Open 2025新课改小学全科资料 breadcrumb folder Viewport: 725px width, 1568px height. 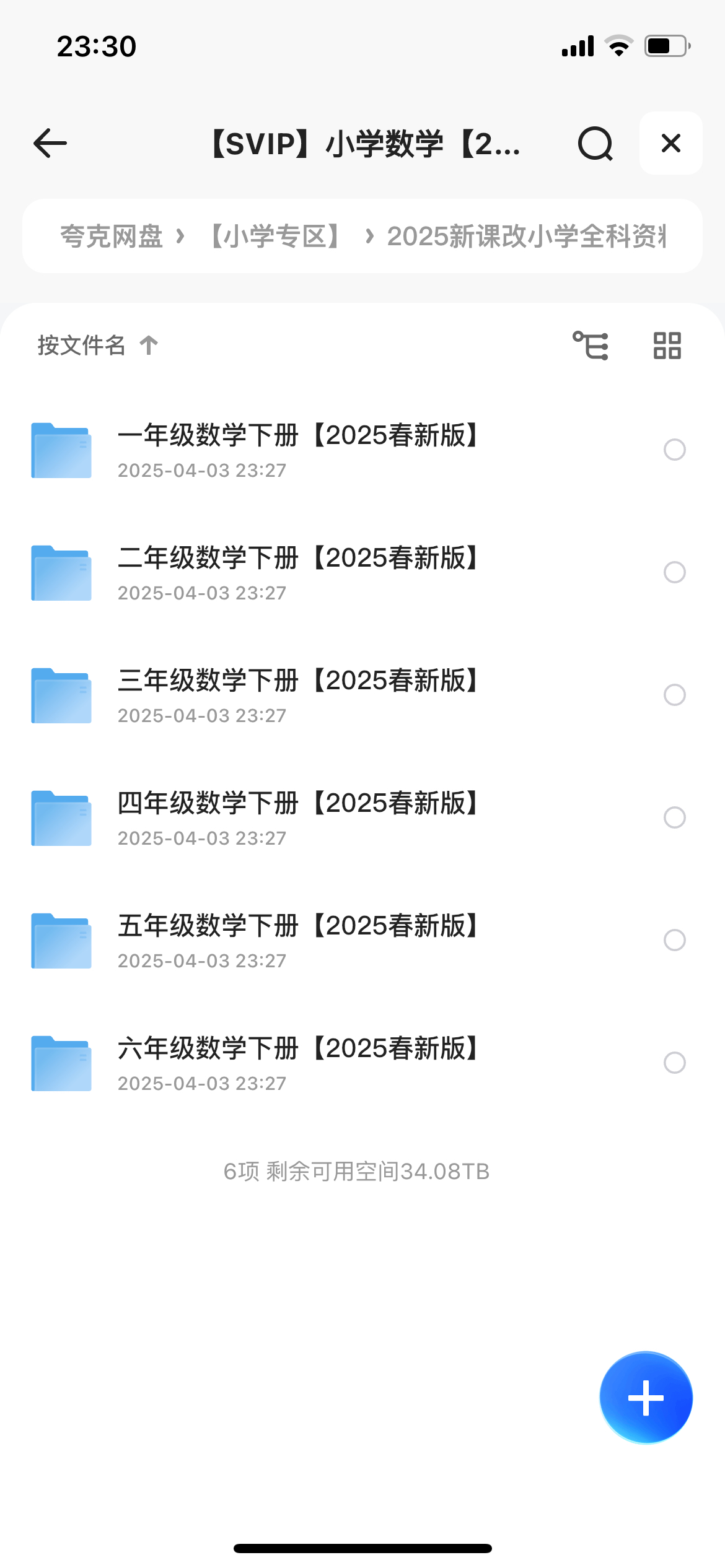point(527,236)
